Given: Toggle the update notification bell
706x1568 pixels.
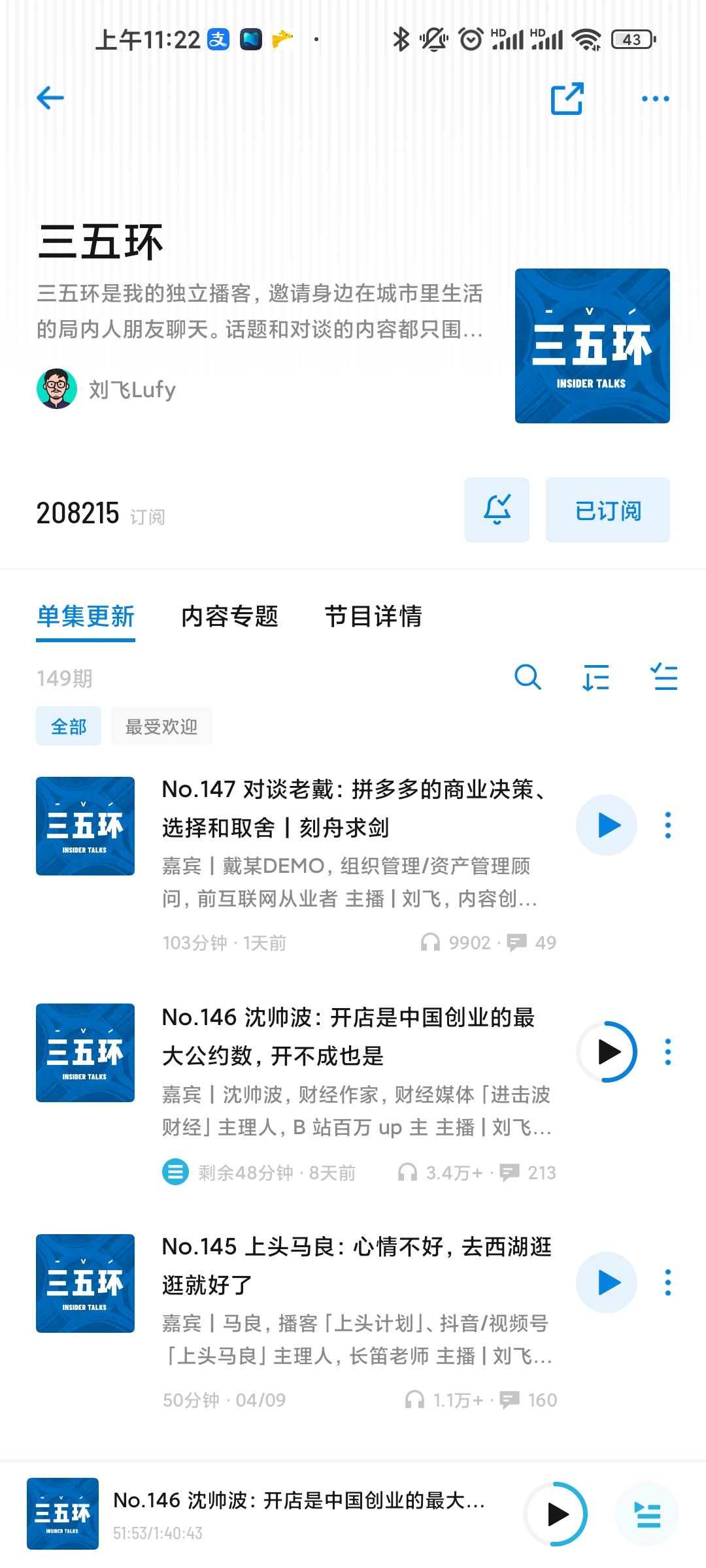Looking at the screenshot, I should tap(497, 510).
